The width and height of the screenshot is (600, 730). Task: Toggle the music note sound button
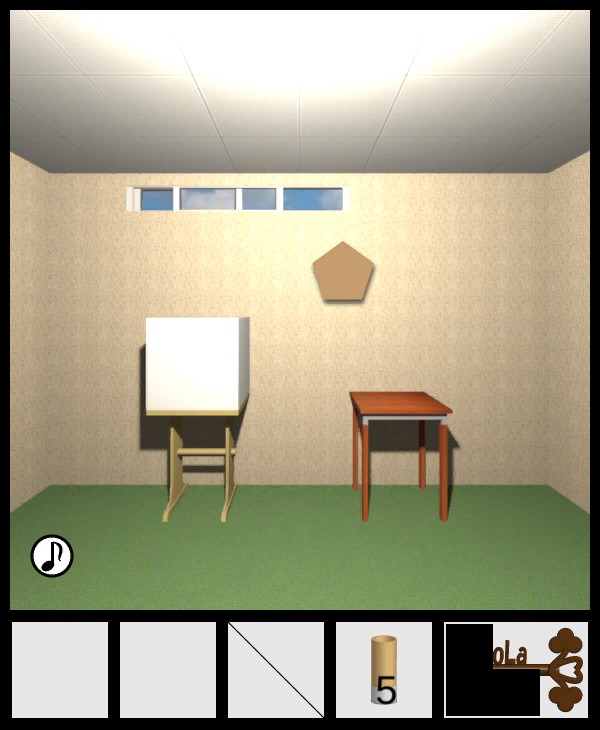(52, 556)
